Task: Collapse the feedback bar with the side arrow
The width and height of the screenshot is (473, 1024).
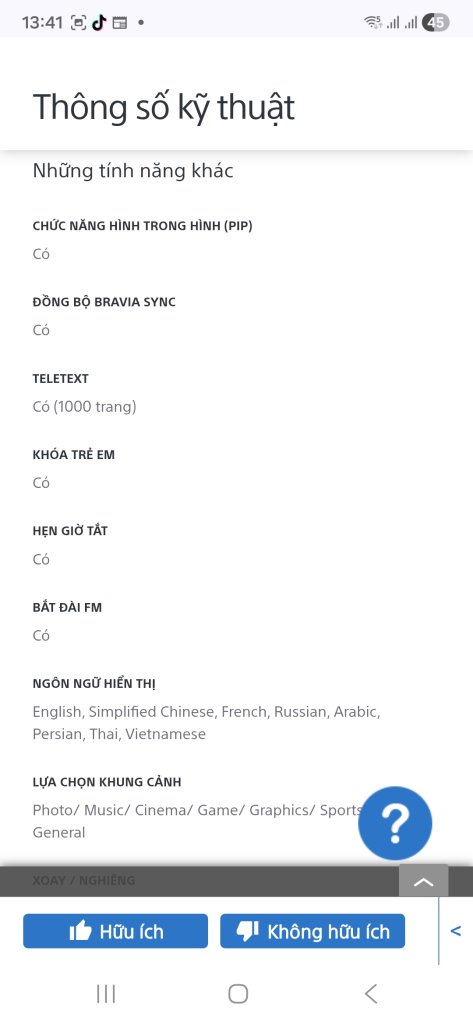Action: tap(456, 931)
